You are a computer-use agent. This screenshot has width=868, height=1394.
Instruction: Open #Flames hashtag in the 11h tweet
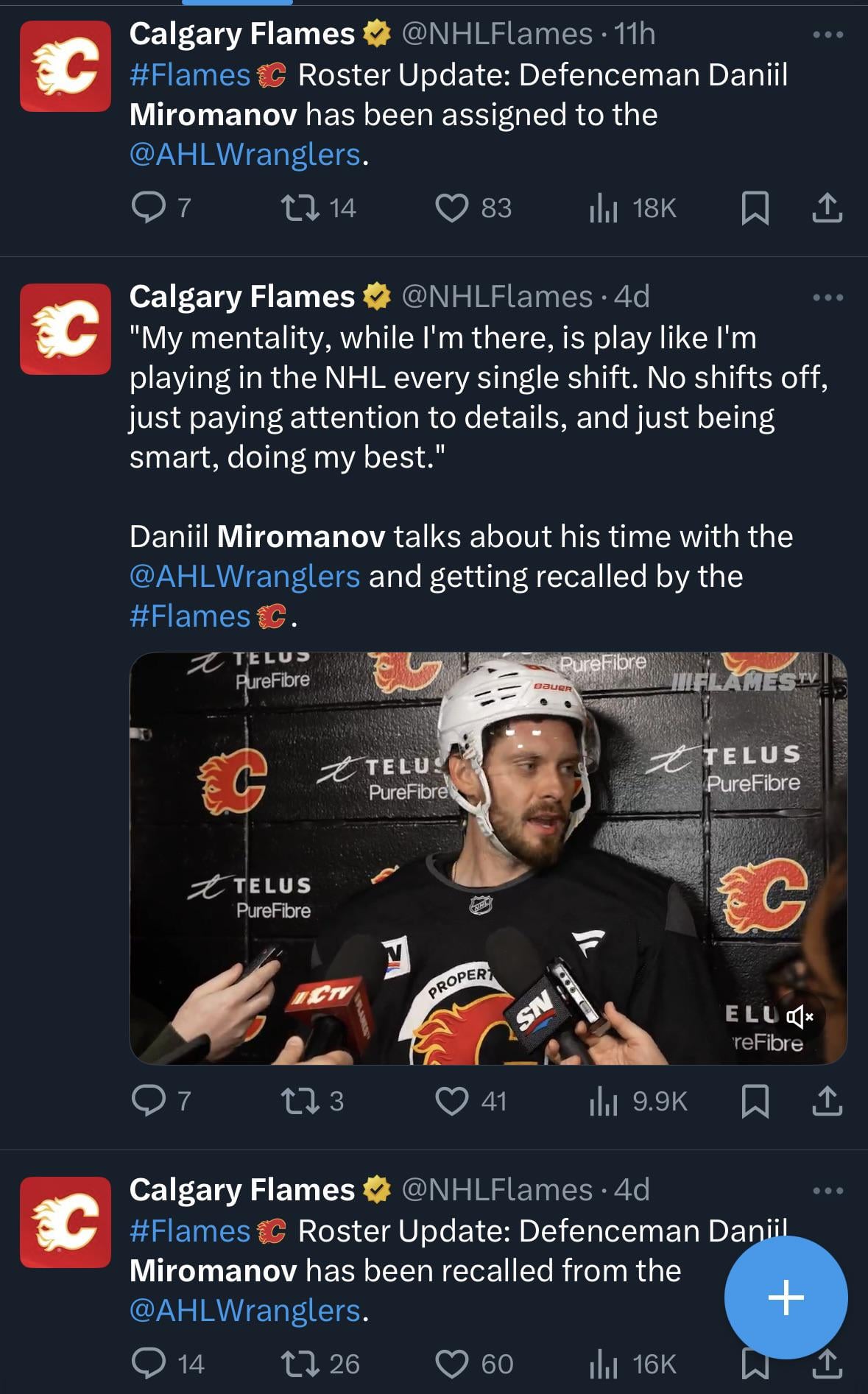190,75
